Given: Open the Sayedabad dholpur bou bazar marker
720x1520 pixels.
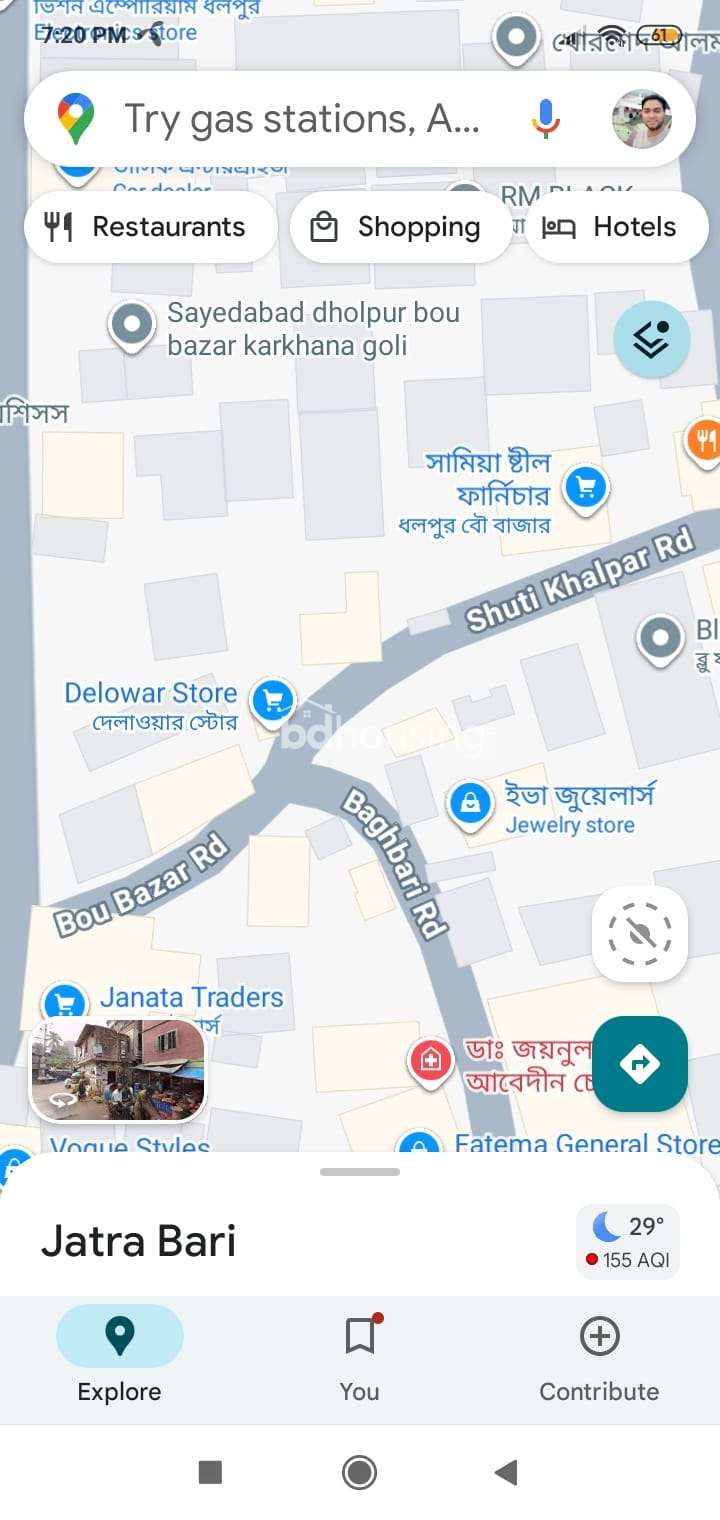Looking at the screenshot, I should [x=132, y=325].
